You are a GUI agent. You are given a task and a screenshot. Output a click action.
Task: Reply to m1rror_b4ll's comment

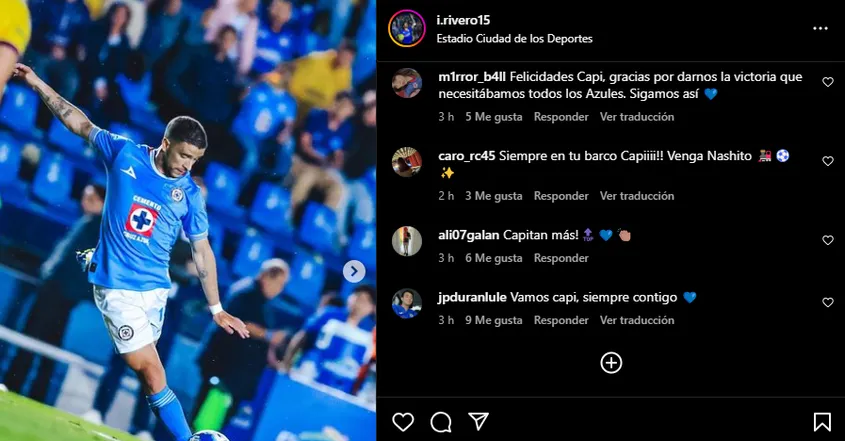pos(561,117)
